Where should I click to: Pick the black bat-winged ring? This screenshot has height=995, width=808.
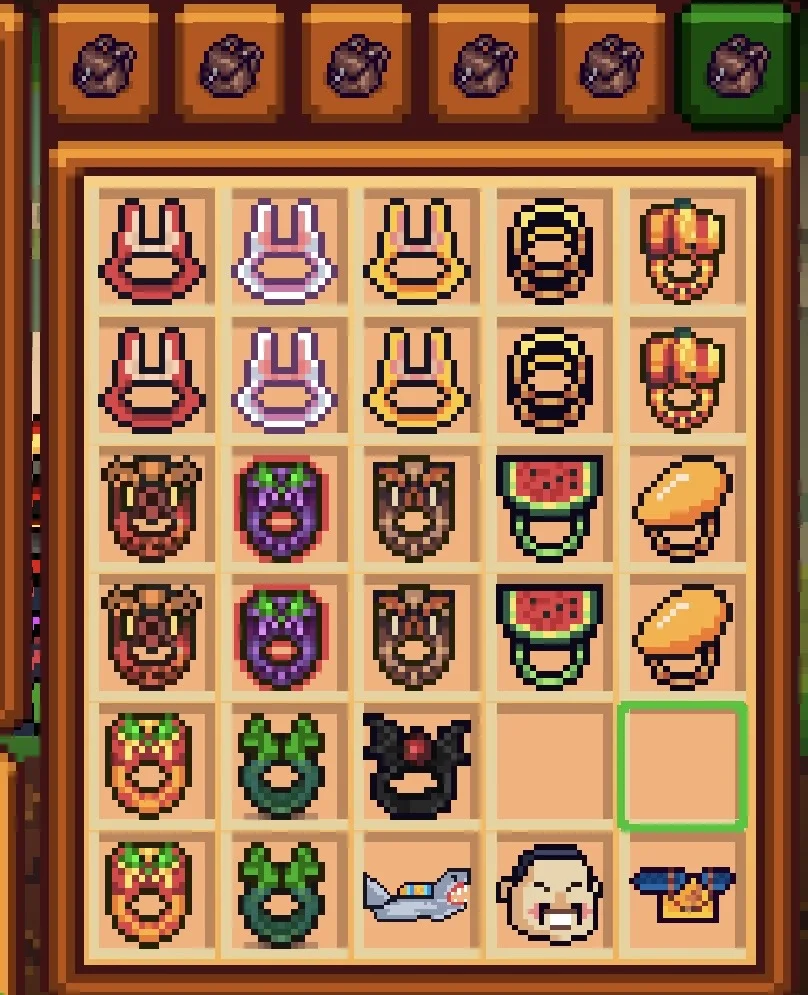point(417,765)
